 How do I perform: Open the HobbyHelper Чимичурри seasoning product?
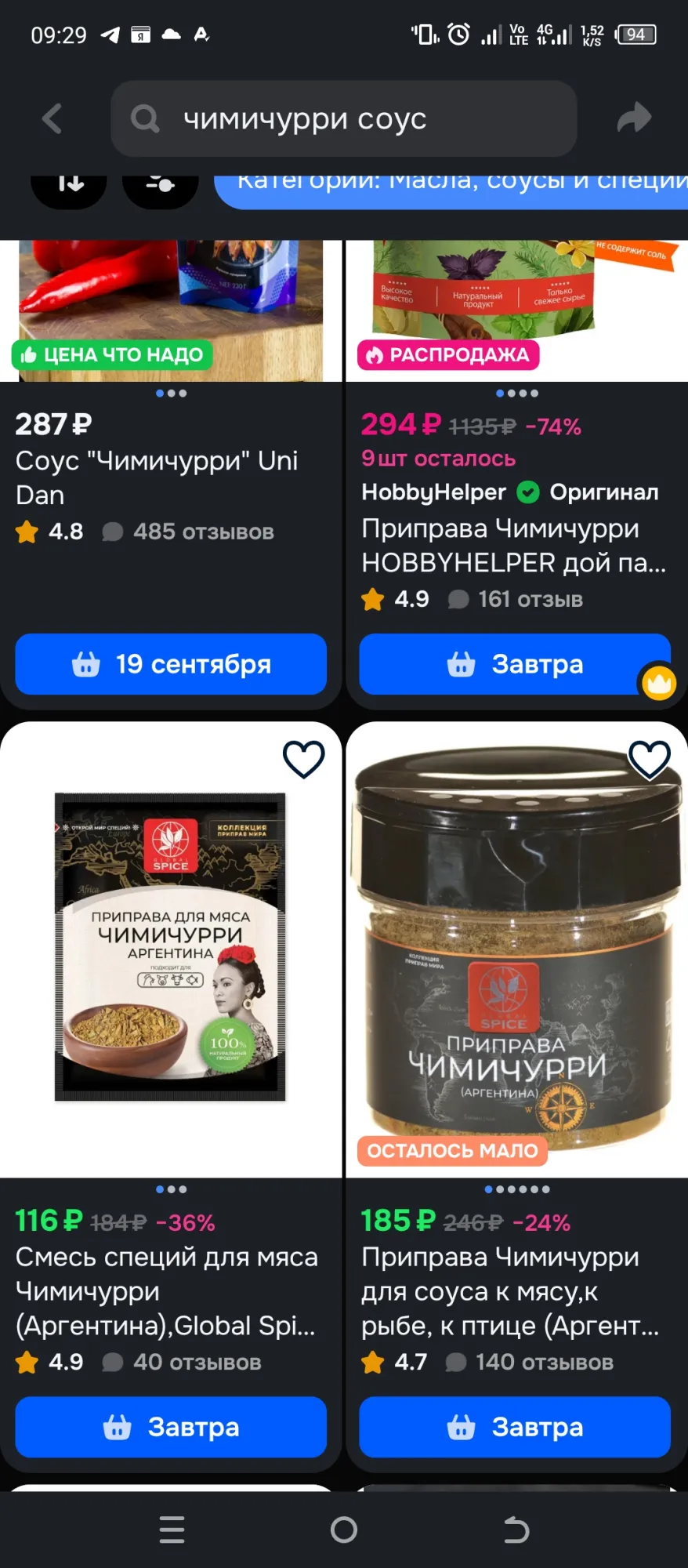[513, 545]
